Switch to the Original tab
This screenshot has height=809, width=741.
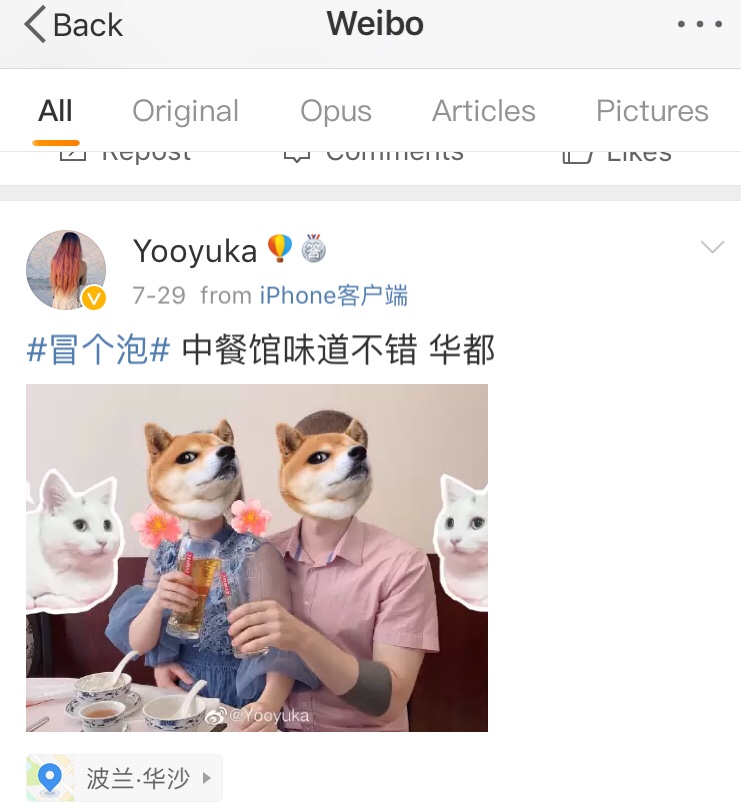tap(185, 111)
